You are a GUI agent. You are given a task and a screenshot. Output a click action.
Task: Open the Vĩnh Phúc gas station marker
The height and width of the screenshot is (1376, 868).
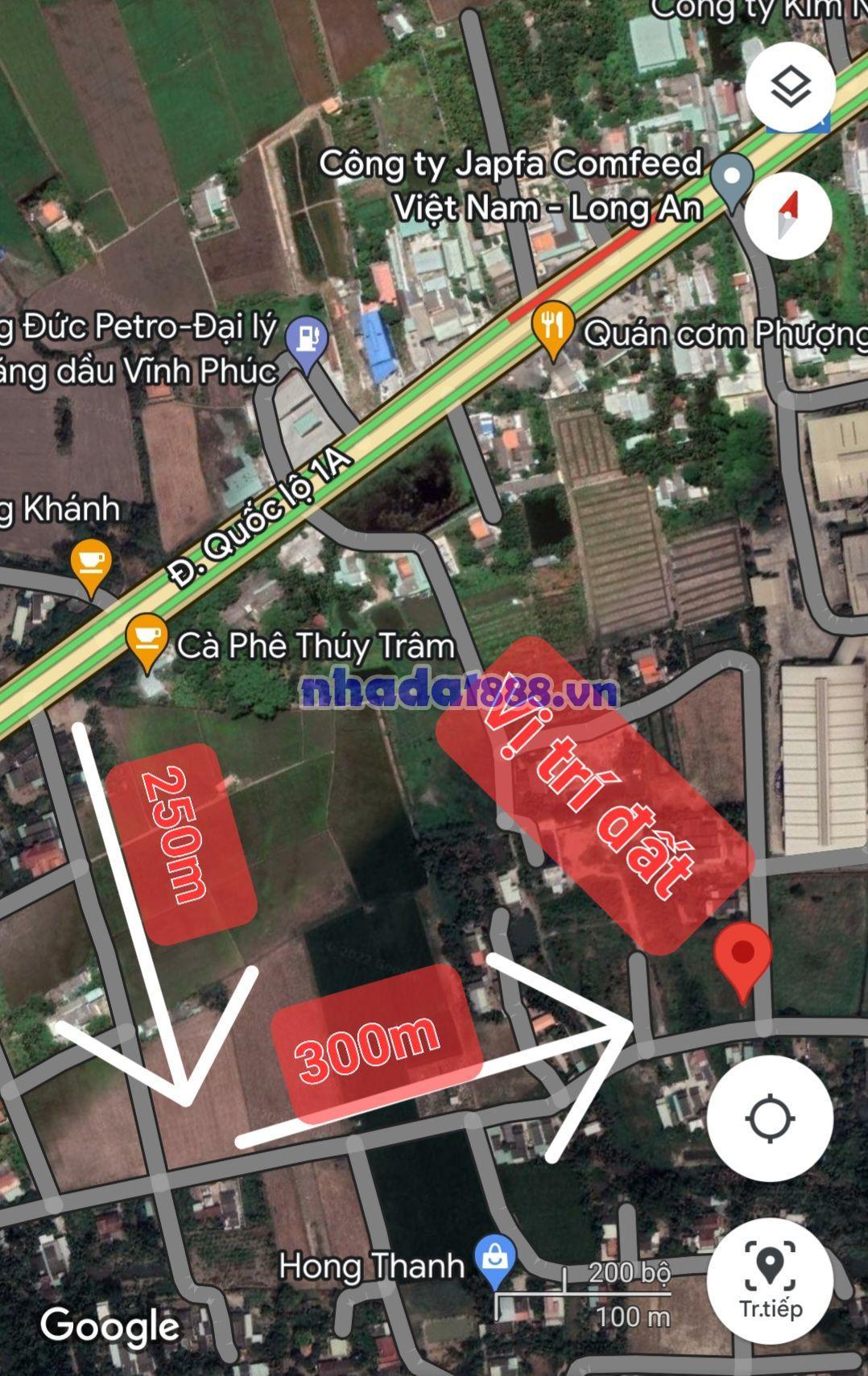point(308,341)
